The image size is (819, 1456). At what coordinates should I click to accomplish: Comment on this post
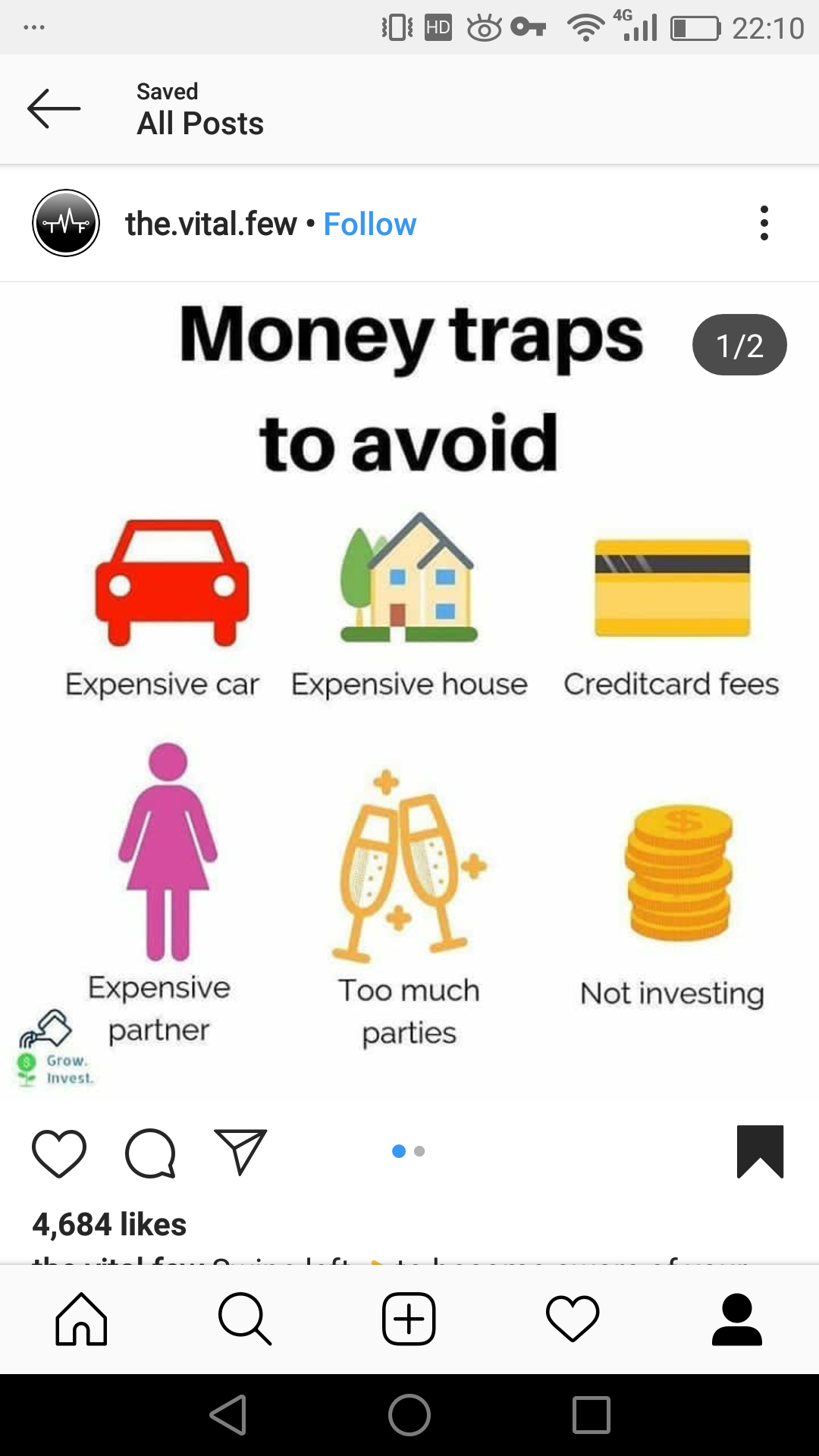coord(150,1153)
